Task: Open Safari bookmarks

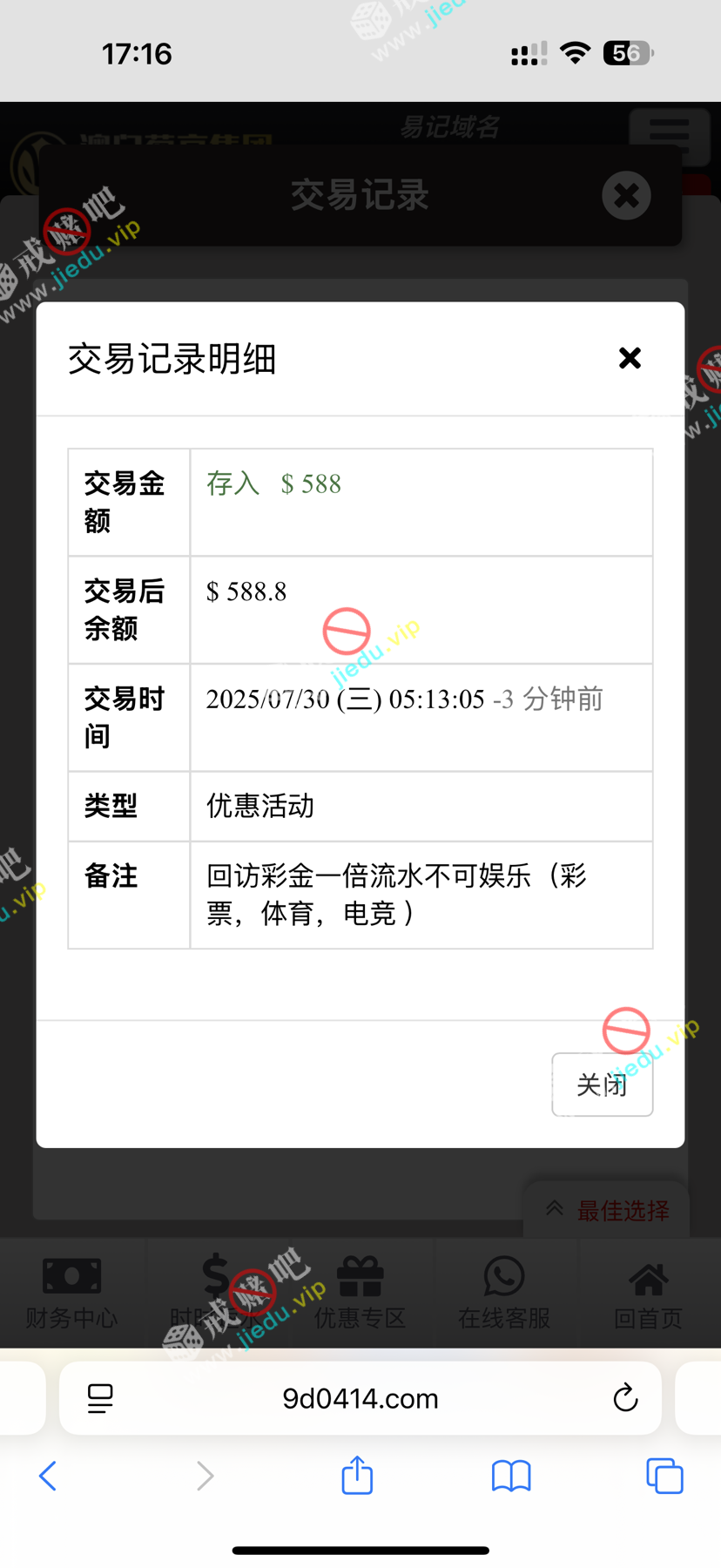Action: click(511, 1476)
